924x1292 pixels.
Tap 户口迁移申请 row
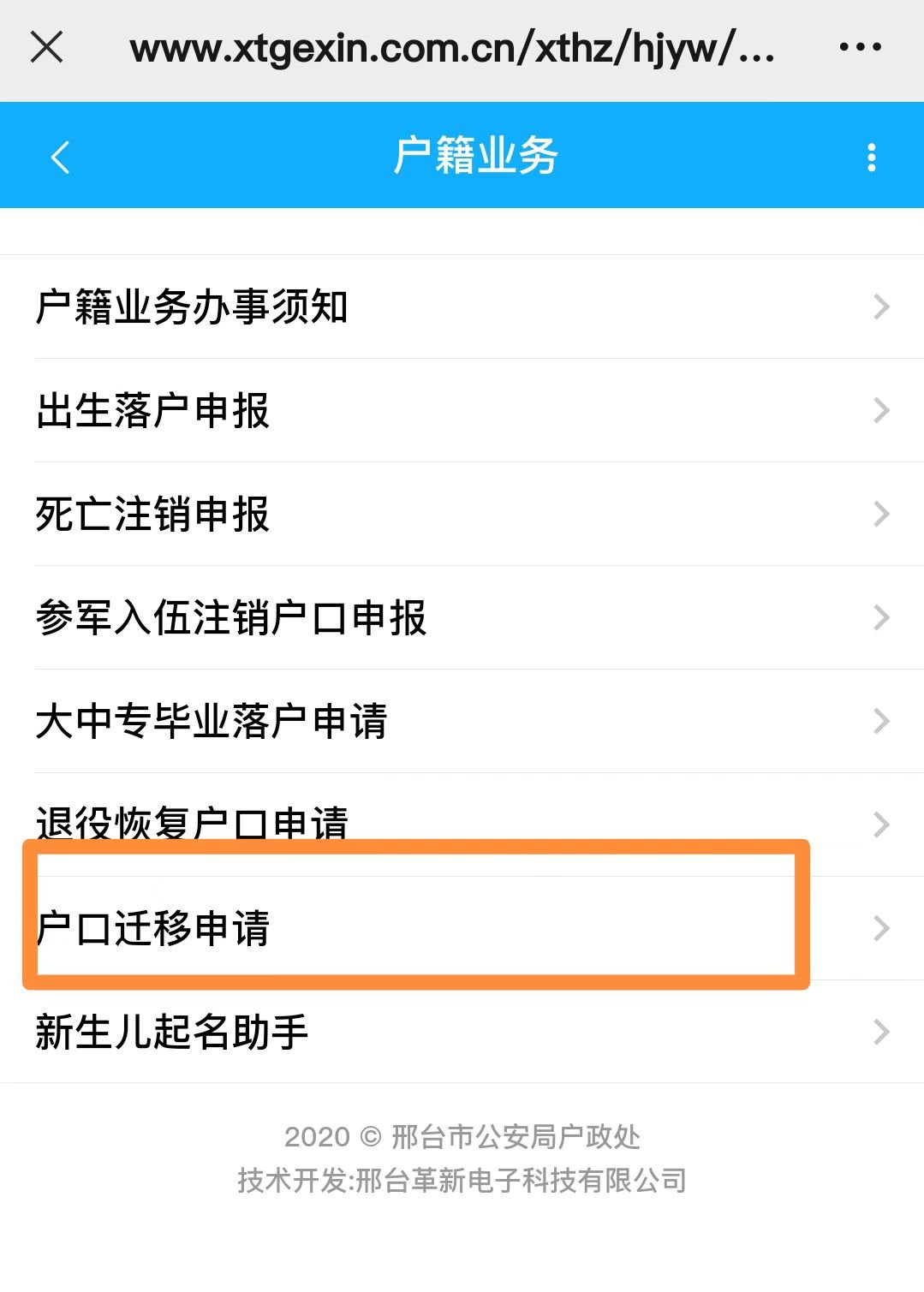(x=462, y=928)
